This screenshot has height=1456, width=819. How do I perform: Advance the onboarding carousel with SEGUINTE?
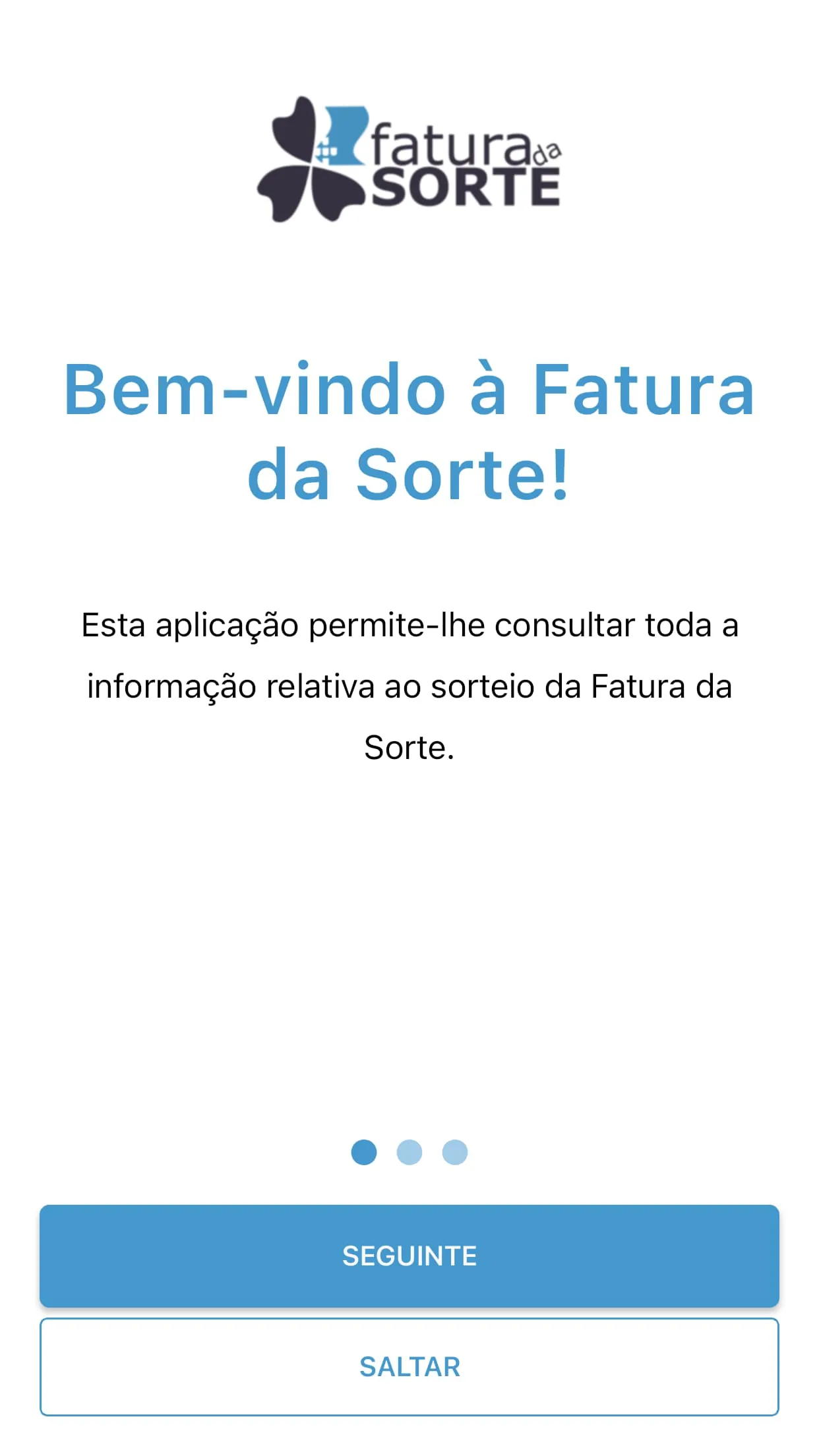(409, 1255)
